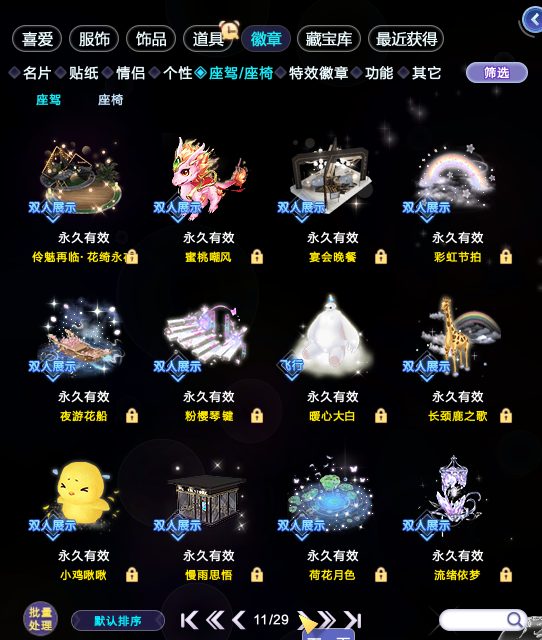Open the 默认排序 sort dropdown

(118, 621)
